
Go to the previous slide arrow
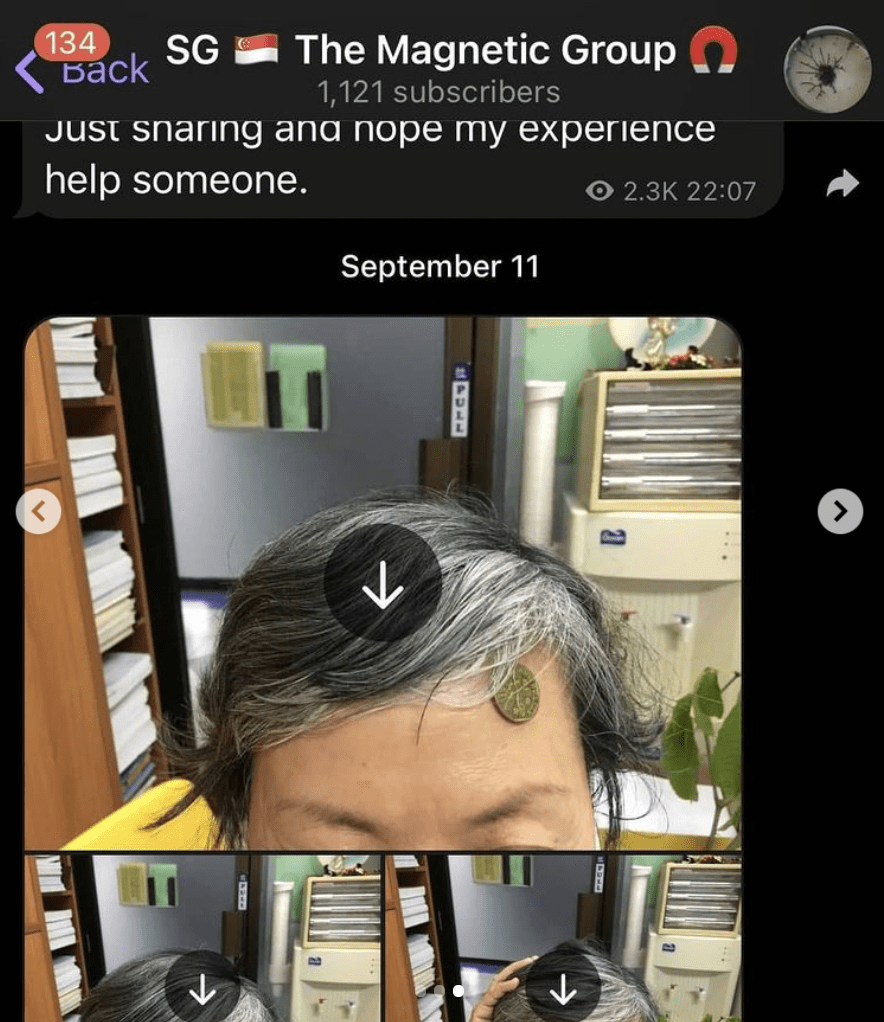tap(39, 512)
